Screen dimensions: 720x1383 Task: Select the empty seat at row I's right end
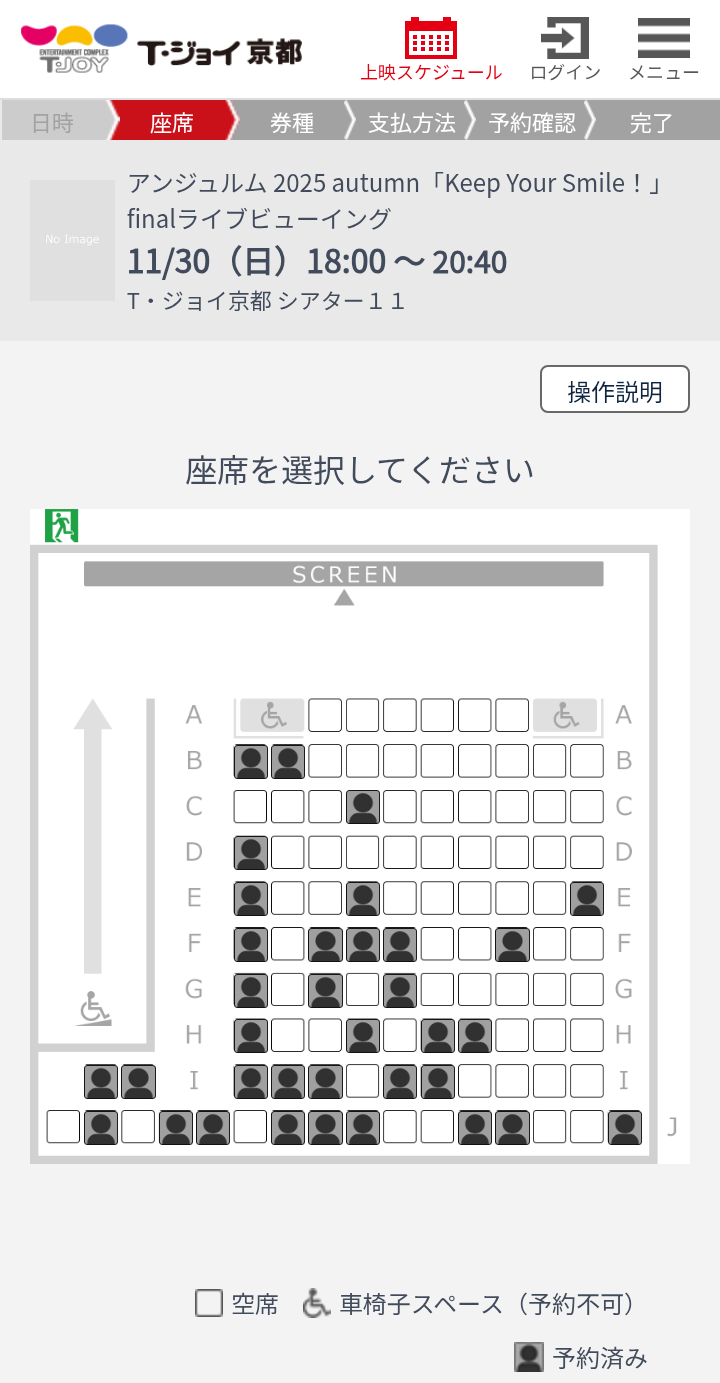tap(587, 1081)
